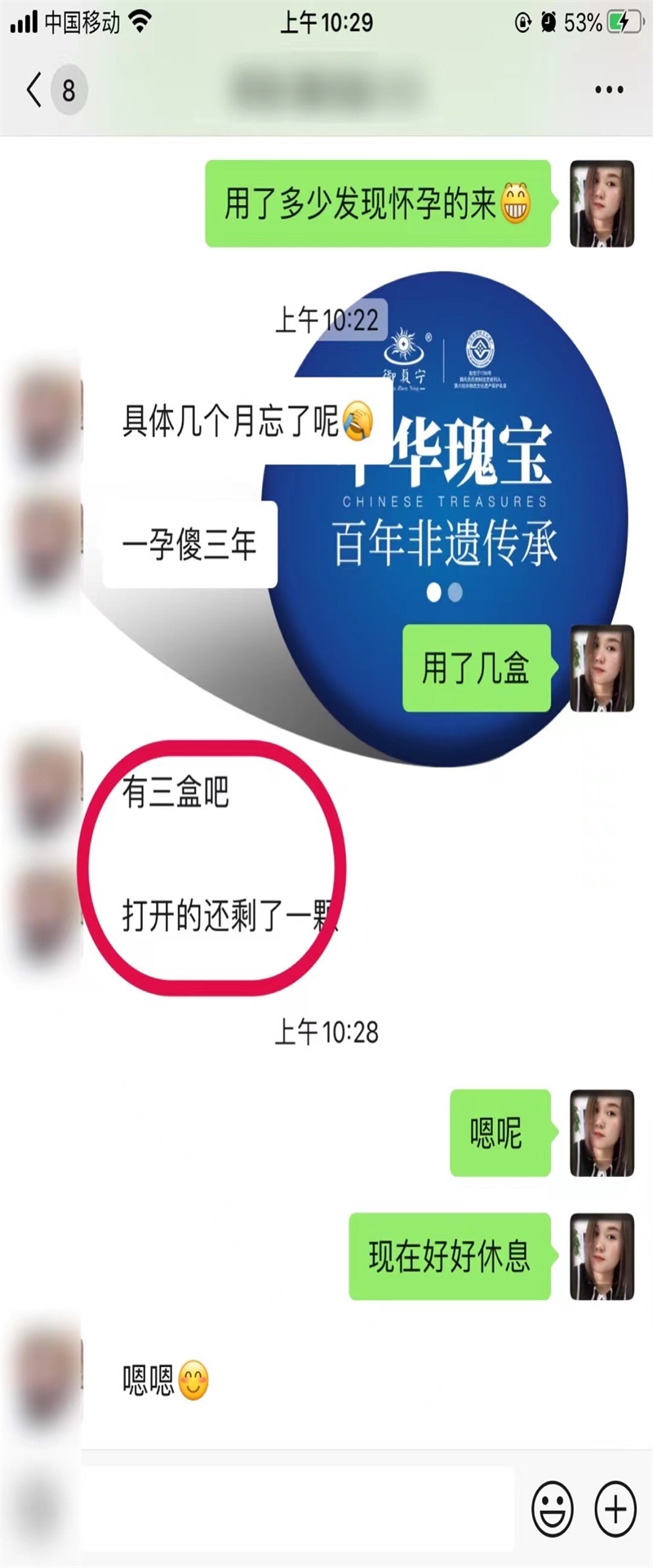Image resolution: width=653 pixels, height=1568 pixels.
Task: Open the plus attachment menu
Action: [x=615, y=1509]
